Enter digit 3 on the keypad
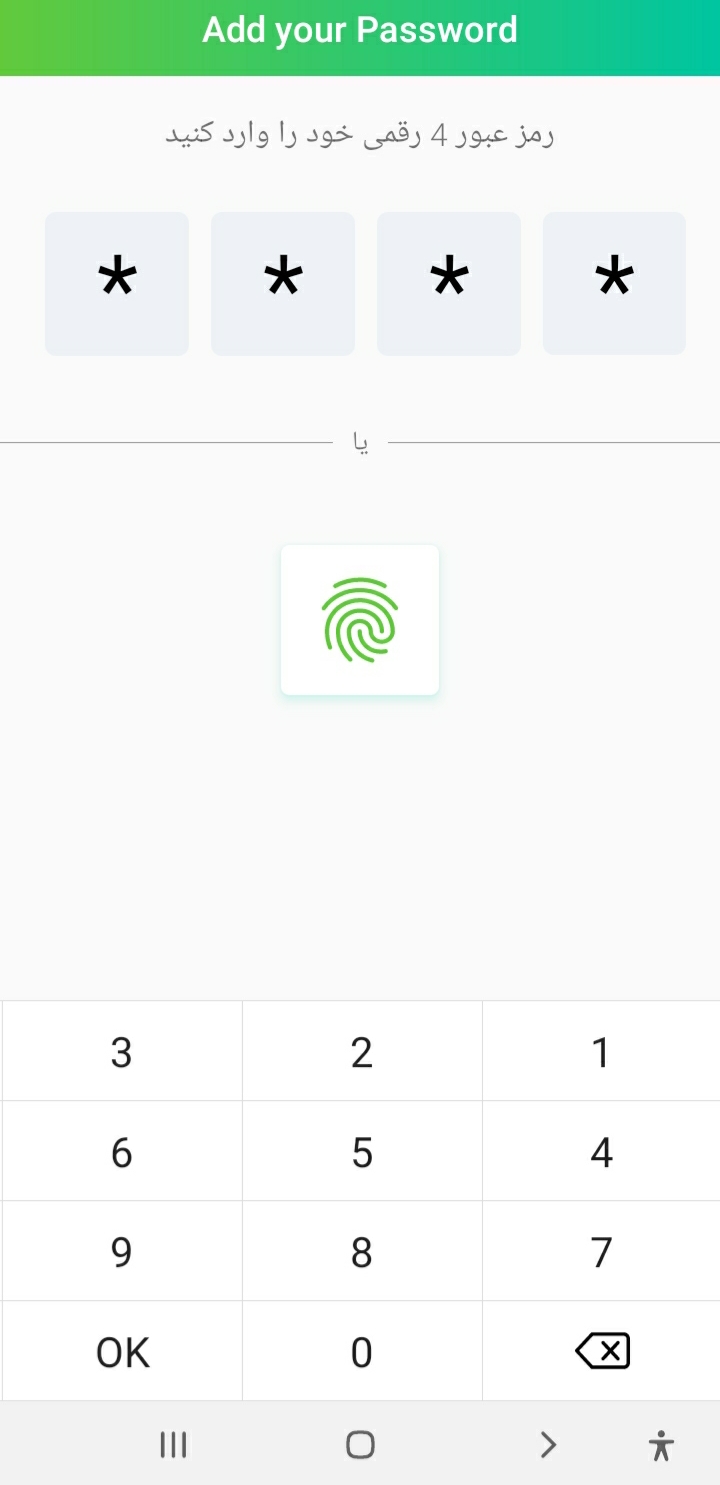 pyautogui.click(x=122, y=1052)
